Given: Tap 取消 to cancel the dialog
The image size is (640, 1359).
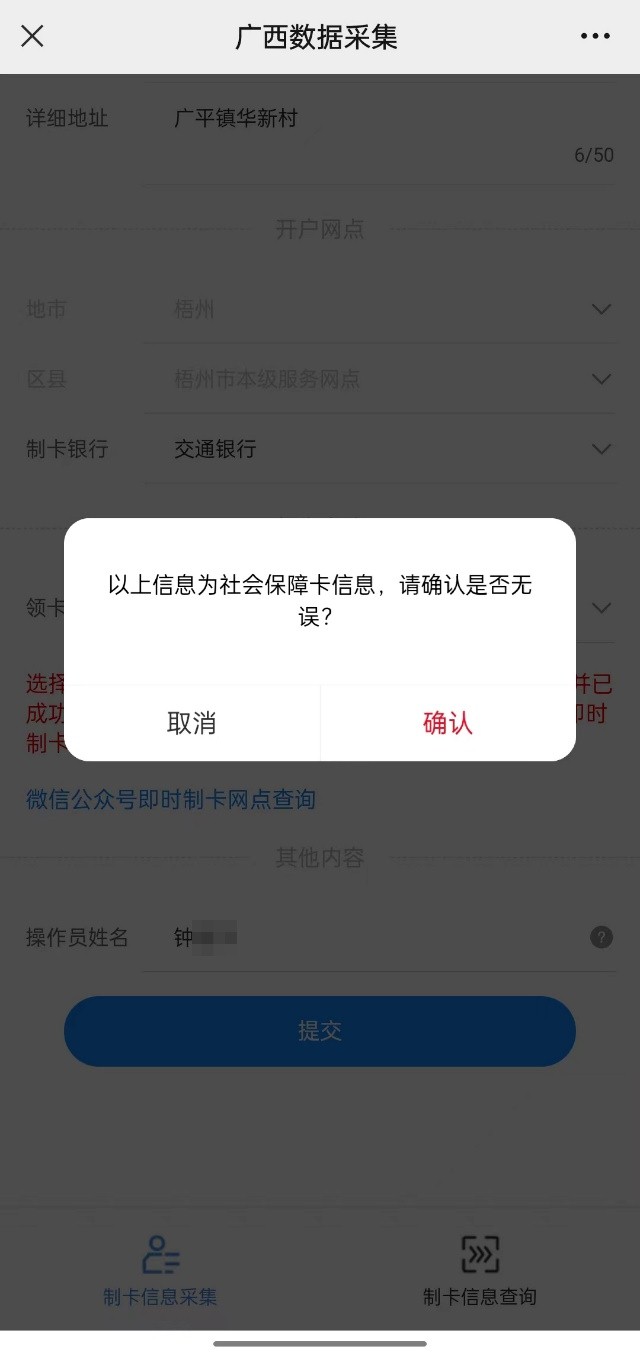Looking at the screenshot, I should click(x=192, y=723).
